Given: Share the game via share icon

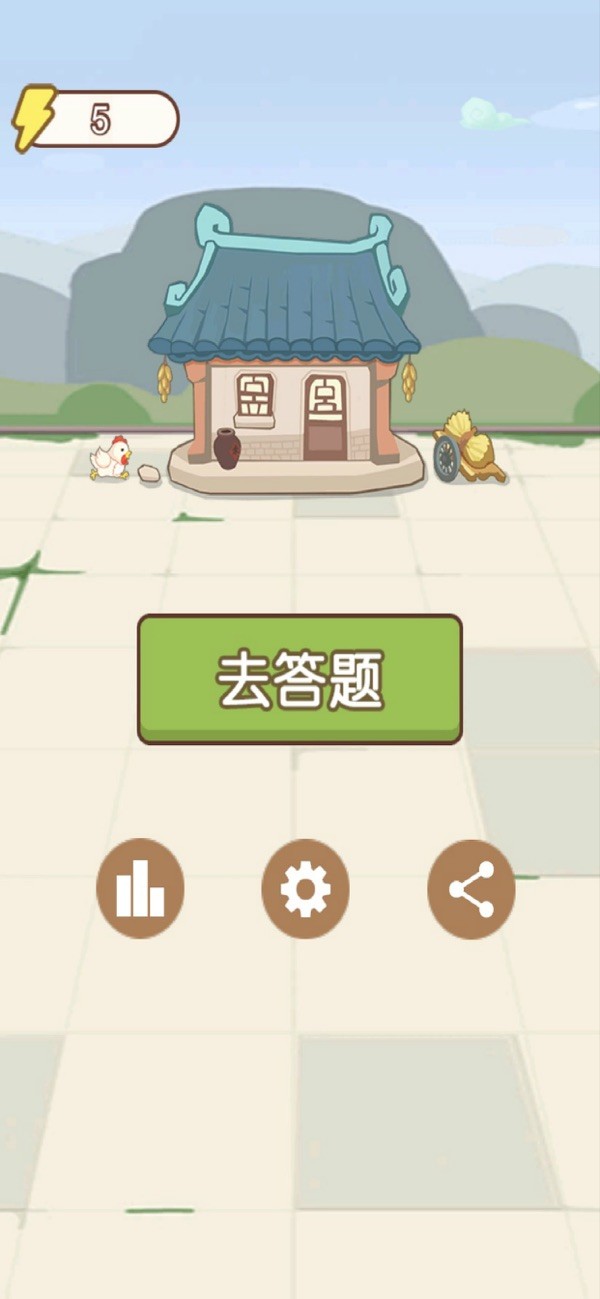Looking at the screenshot, I should coord(471,888).
